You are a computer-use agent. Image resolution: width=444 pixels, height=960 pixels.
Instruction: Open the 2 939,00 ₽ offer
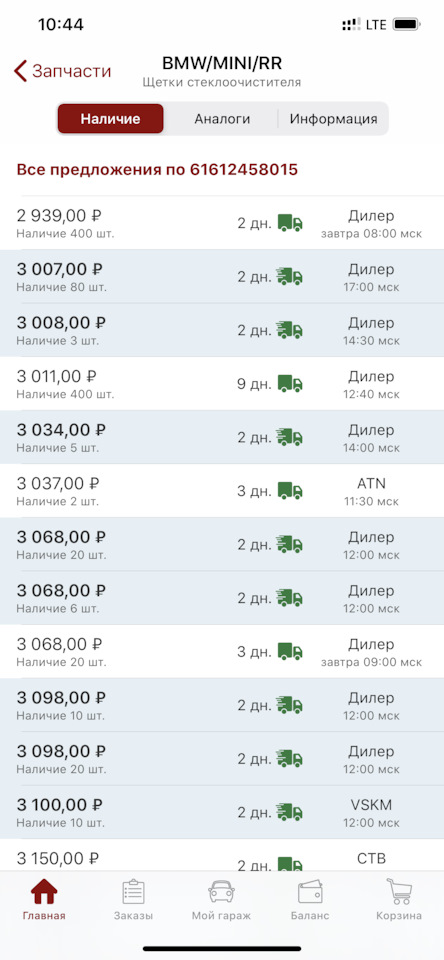pyautogui.click(x=222, y=223)
